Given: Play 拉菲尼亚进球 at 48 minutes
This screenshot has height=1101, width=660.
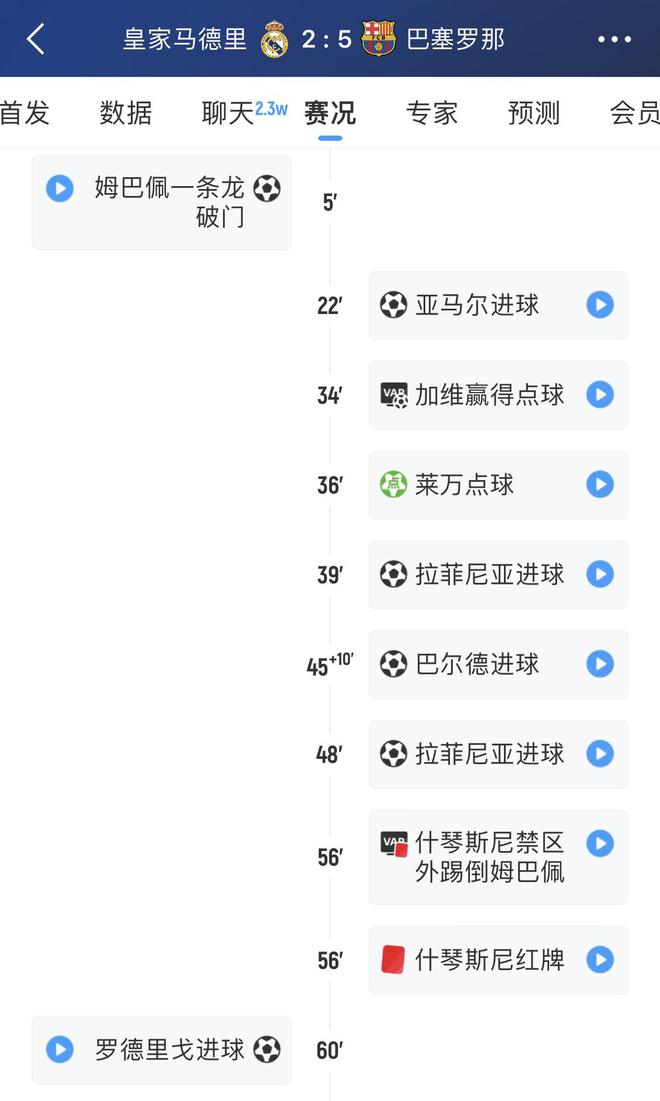Looking at the screenshot, I should tap(600, 754).
